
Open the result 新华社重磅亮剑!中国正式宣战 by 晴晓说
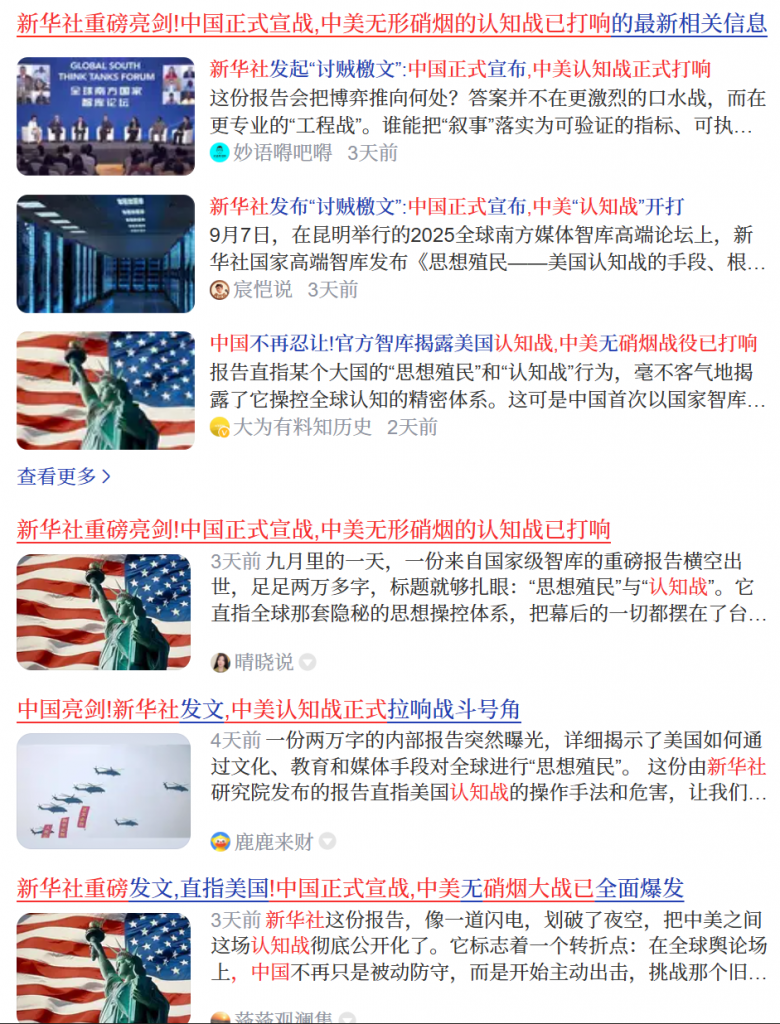[x=313, y=529]
